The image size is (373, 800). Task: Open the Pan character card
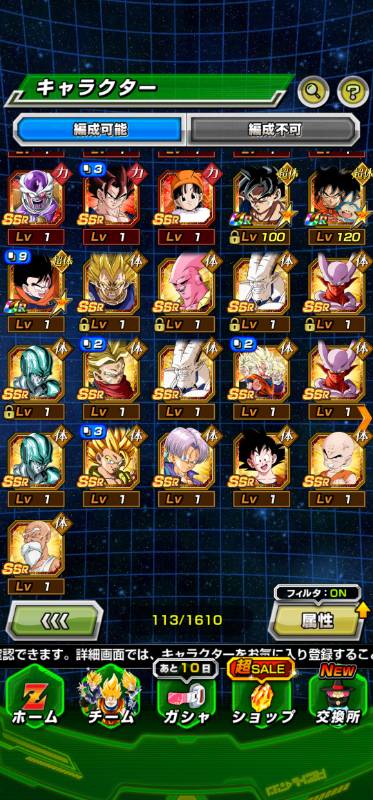pyautogui.click(x=186, y=206)
